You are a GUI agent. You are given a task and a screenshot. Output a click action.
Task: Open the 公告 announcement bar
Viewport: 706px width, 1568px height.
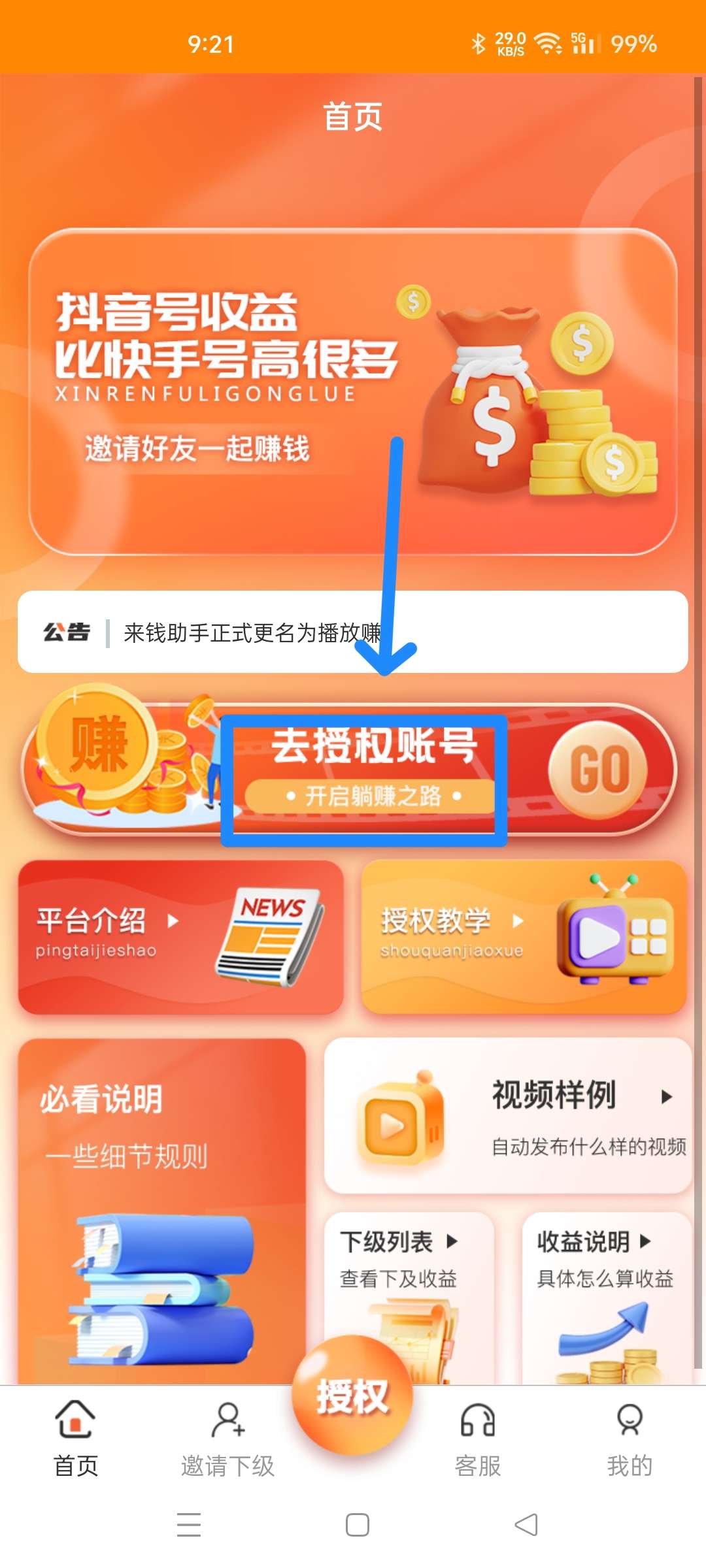tap(353, 632)
